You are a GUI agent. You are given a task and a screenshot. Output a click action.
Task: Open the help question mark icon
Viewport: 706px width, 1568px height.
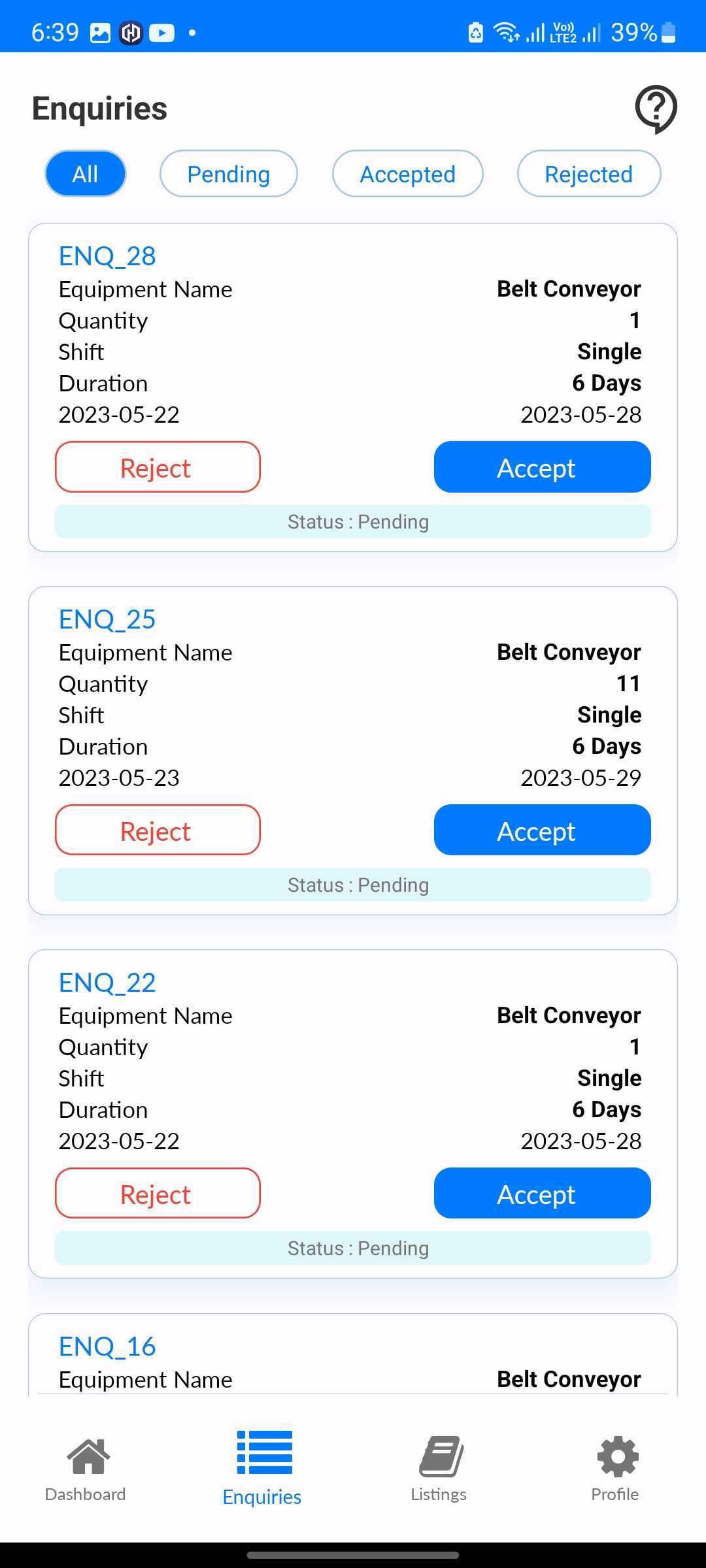click(656, 109)
